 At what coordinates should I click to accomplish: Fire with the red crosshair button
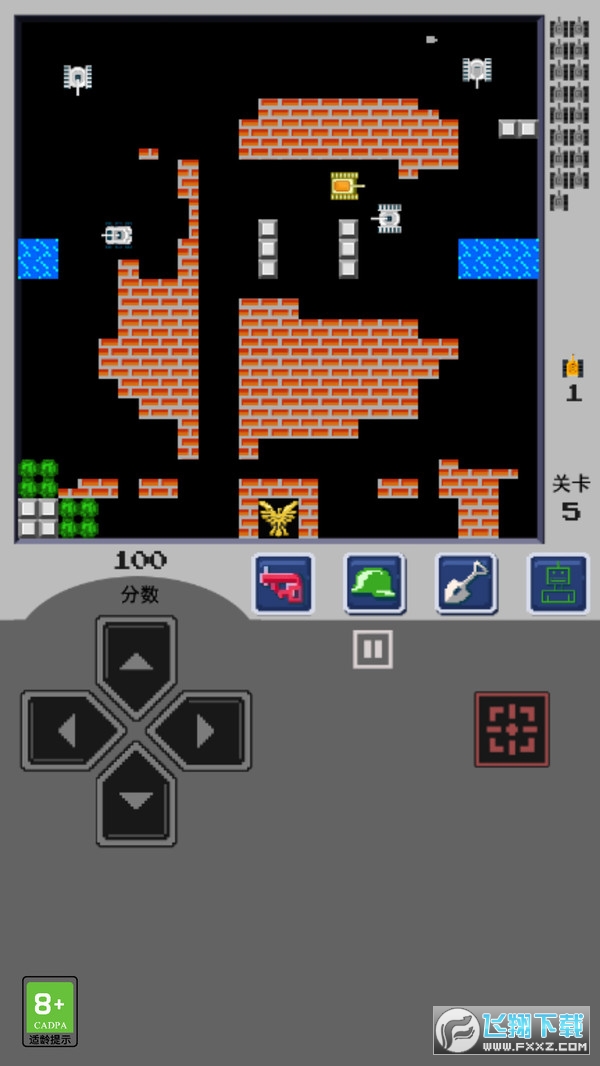511,729
